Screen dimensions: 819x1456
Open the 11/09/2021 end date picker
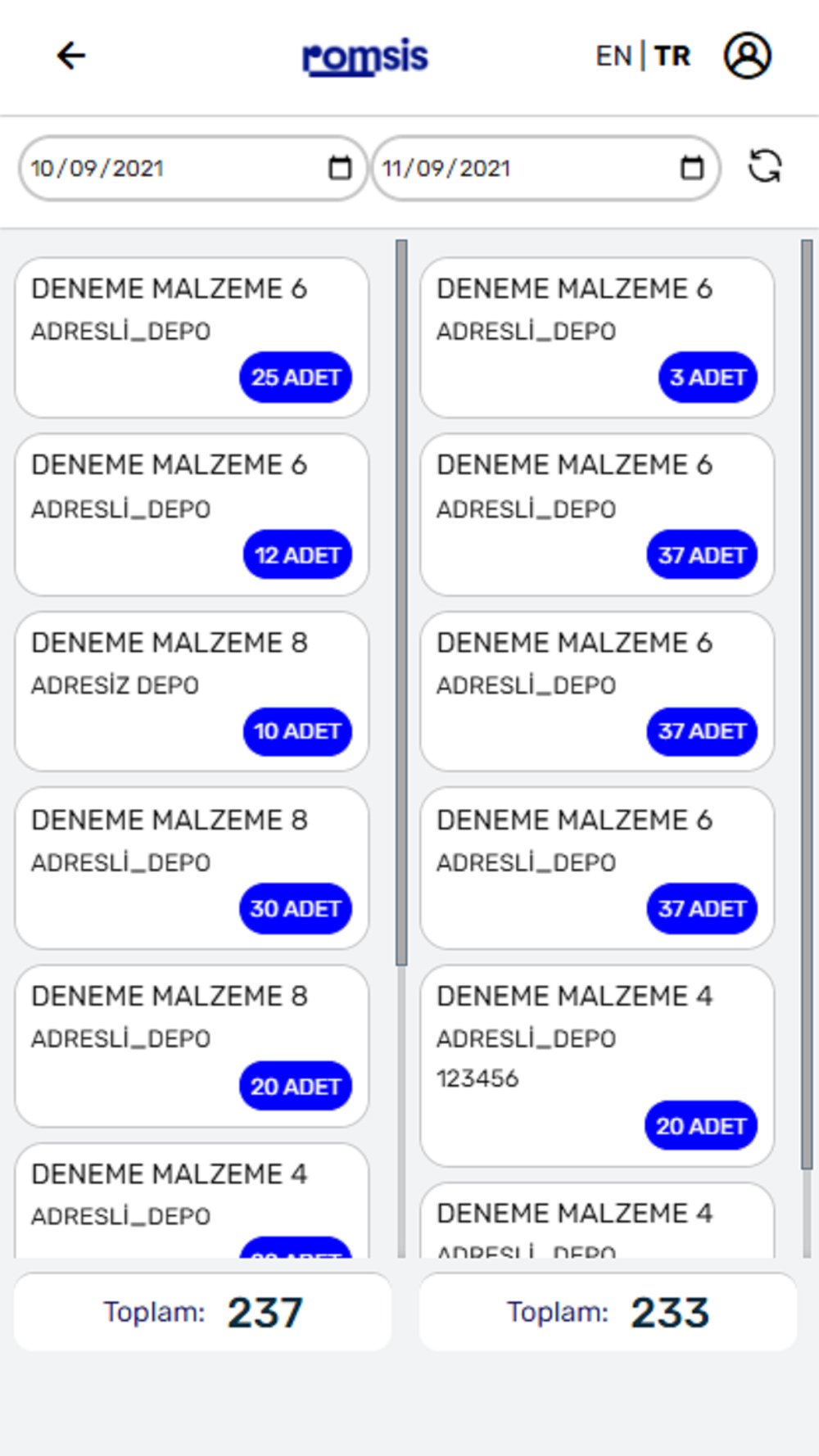click(x=692, y=168)
